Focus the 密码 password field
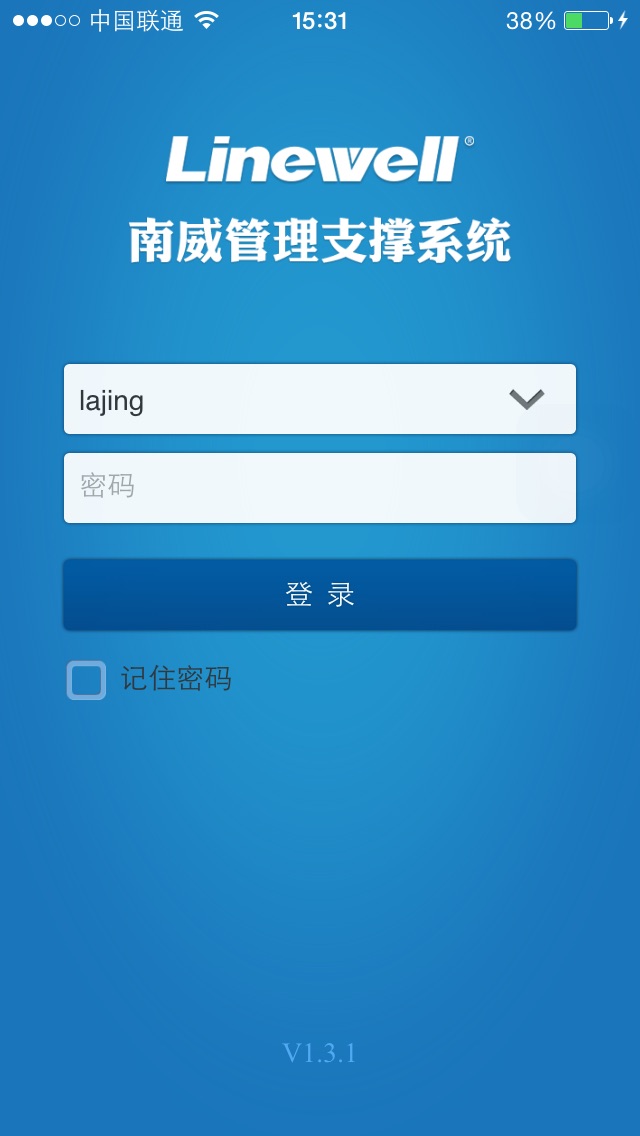640x1136 pixels. (320, 488)
